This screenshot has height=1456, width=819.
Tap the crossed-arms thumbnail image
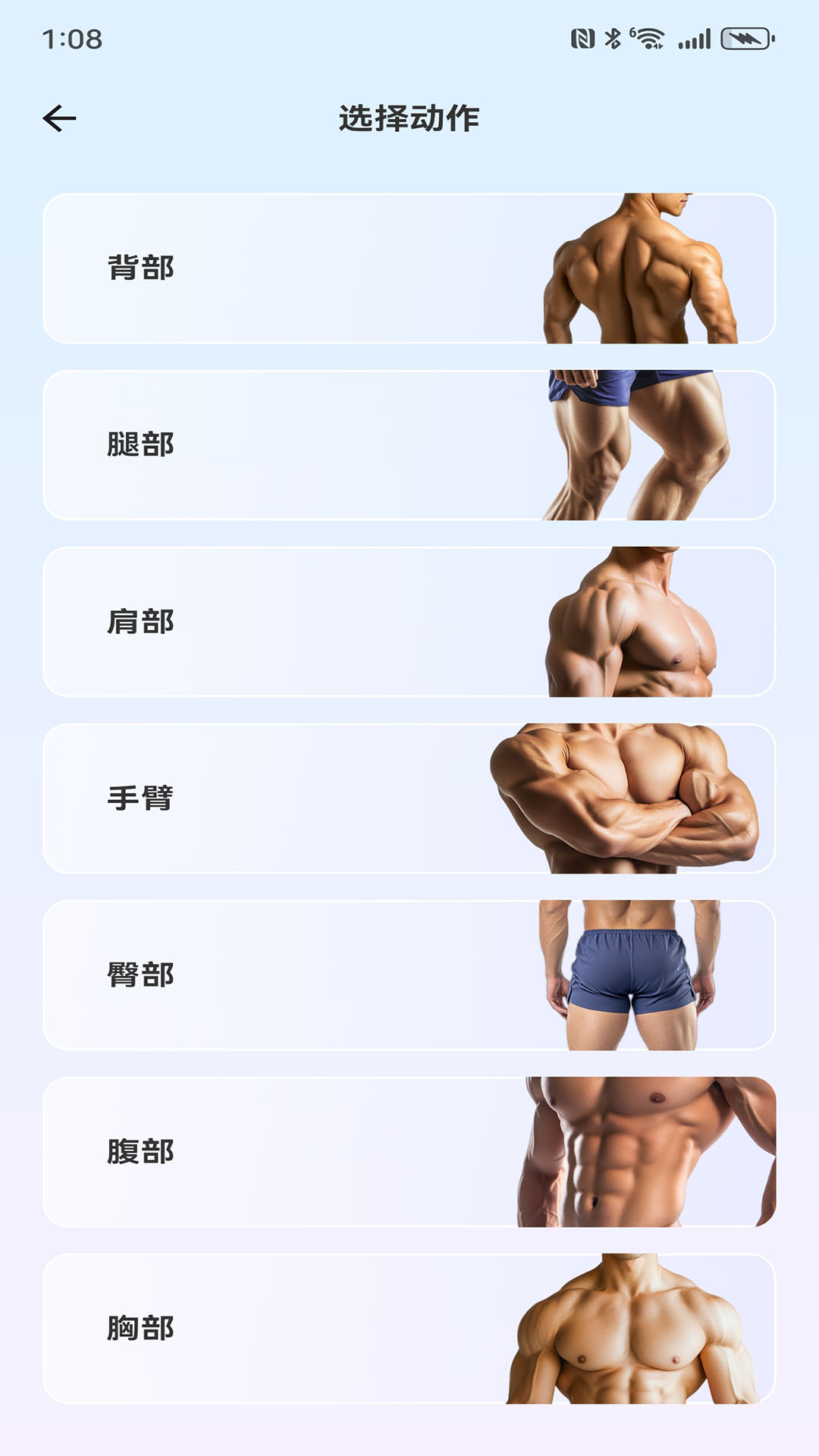pyautogui.click(x=629, y=796)
